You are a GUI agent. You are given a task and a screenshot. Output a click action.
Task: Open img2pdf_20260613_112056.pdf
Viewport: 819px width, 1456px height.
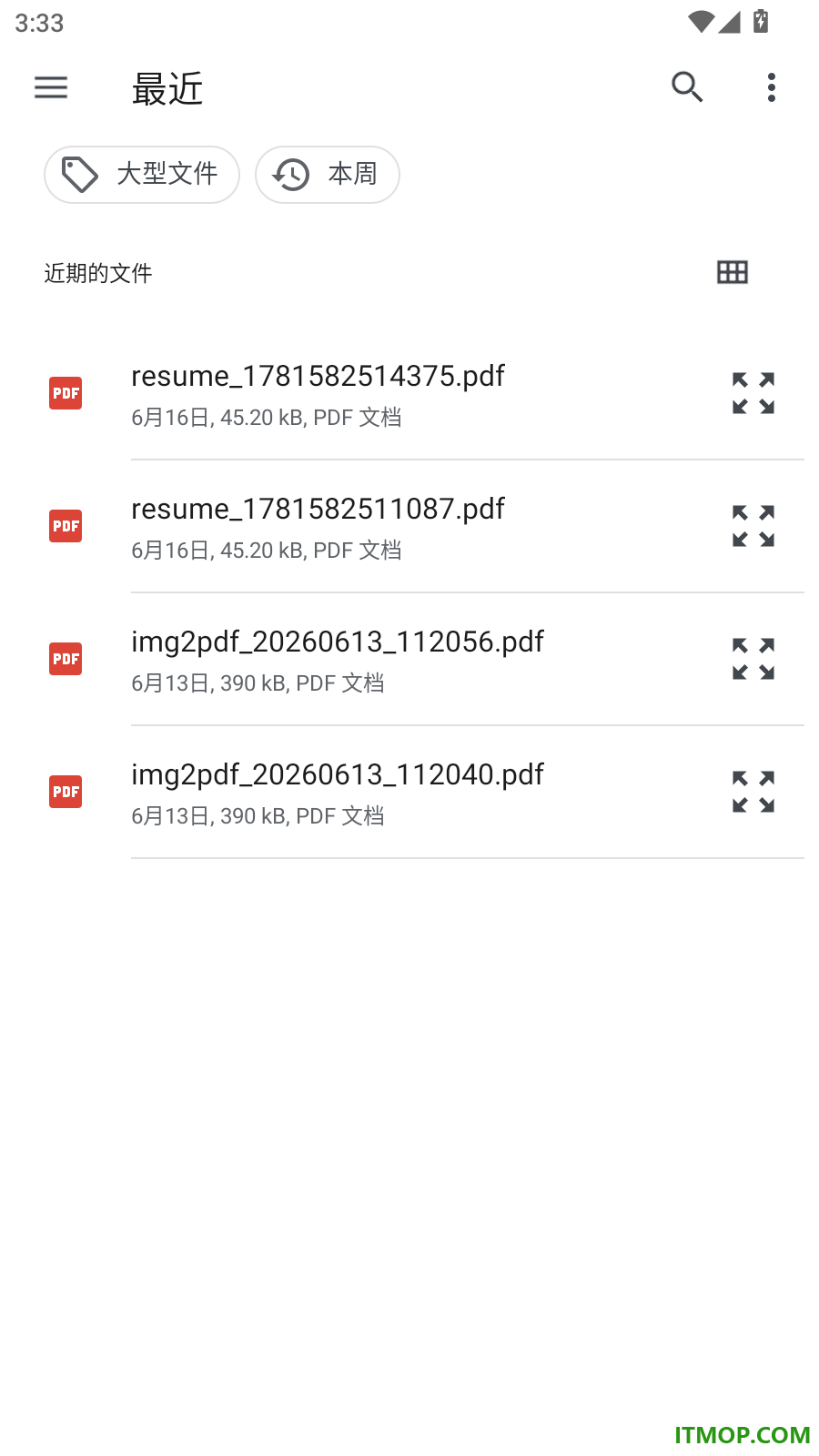click(409, 660)
